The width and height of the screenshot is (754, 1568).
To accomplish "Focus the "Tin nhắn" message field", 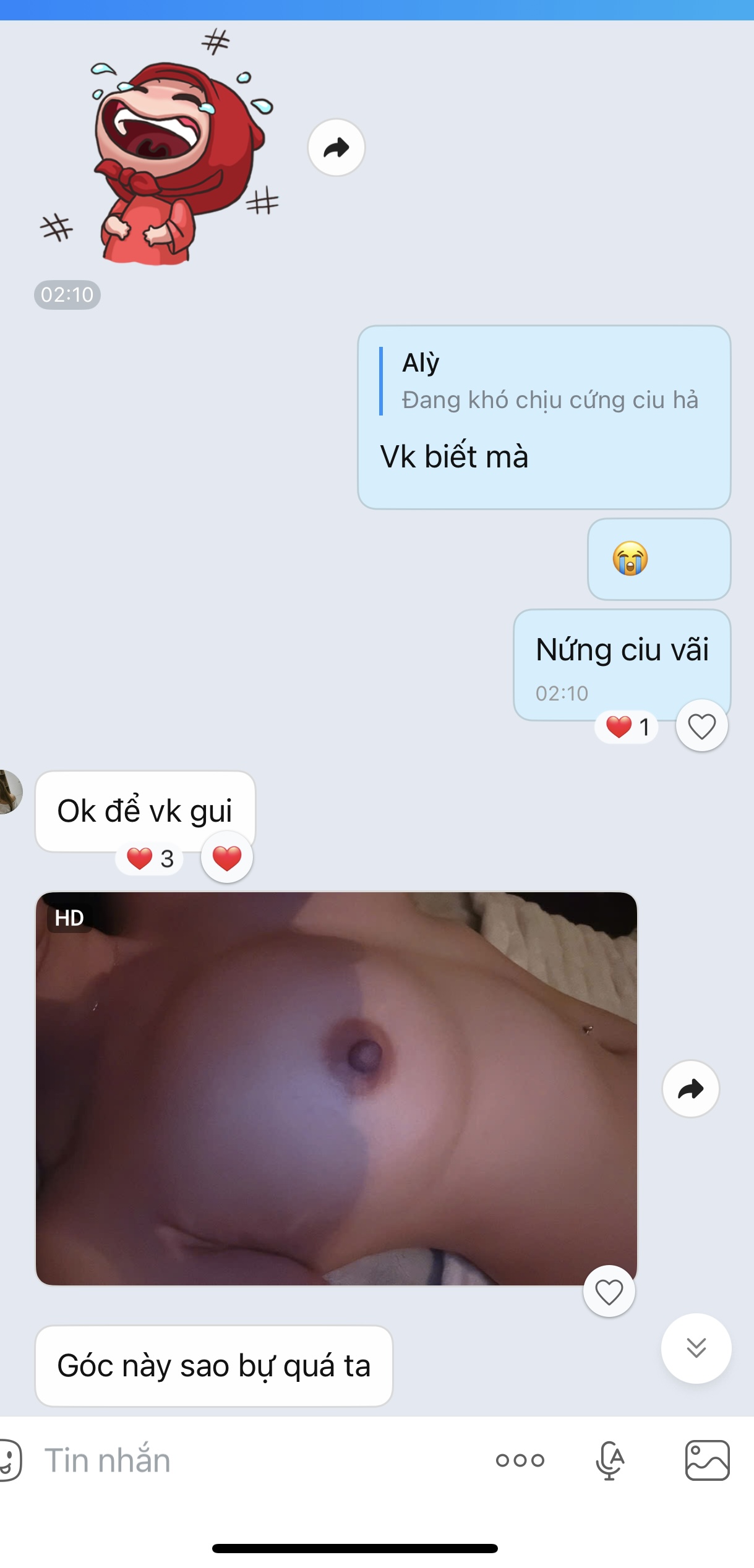I will click(x=247, y=1460).
